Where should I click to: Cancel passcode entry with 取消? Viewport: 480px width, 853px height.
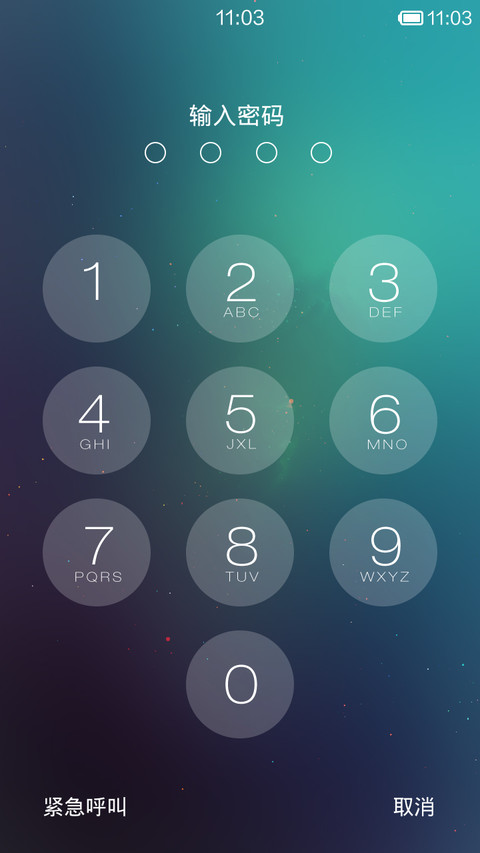pos(414,807)
